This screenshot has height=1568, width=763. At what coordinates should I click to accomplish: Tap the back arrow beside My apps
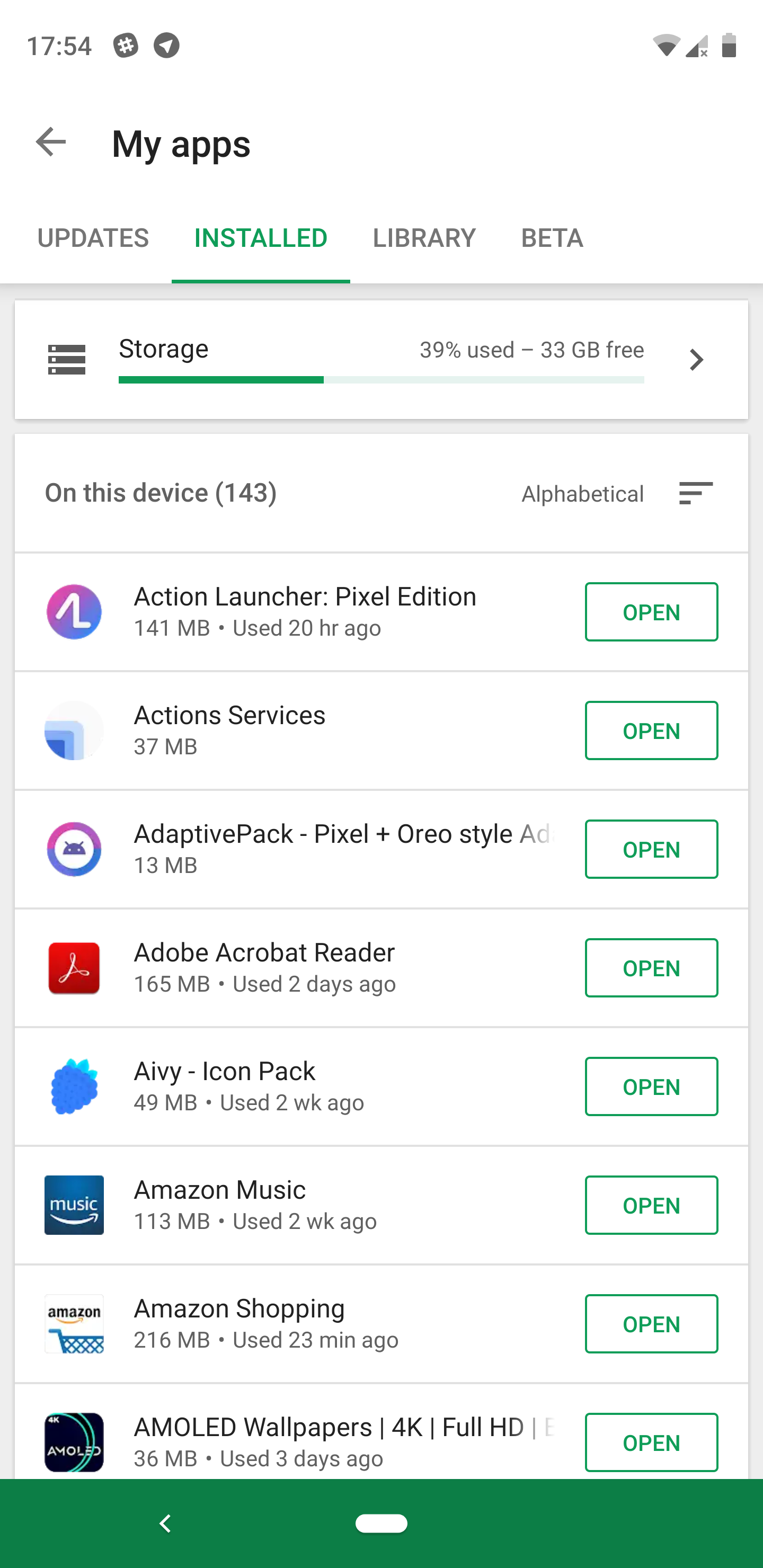point(50,142)
